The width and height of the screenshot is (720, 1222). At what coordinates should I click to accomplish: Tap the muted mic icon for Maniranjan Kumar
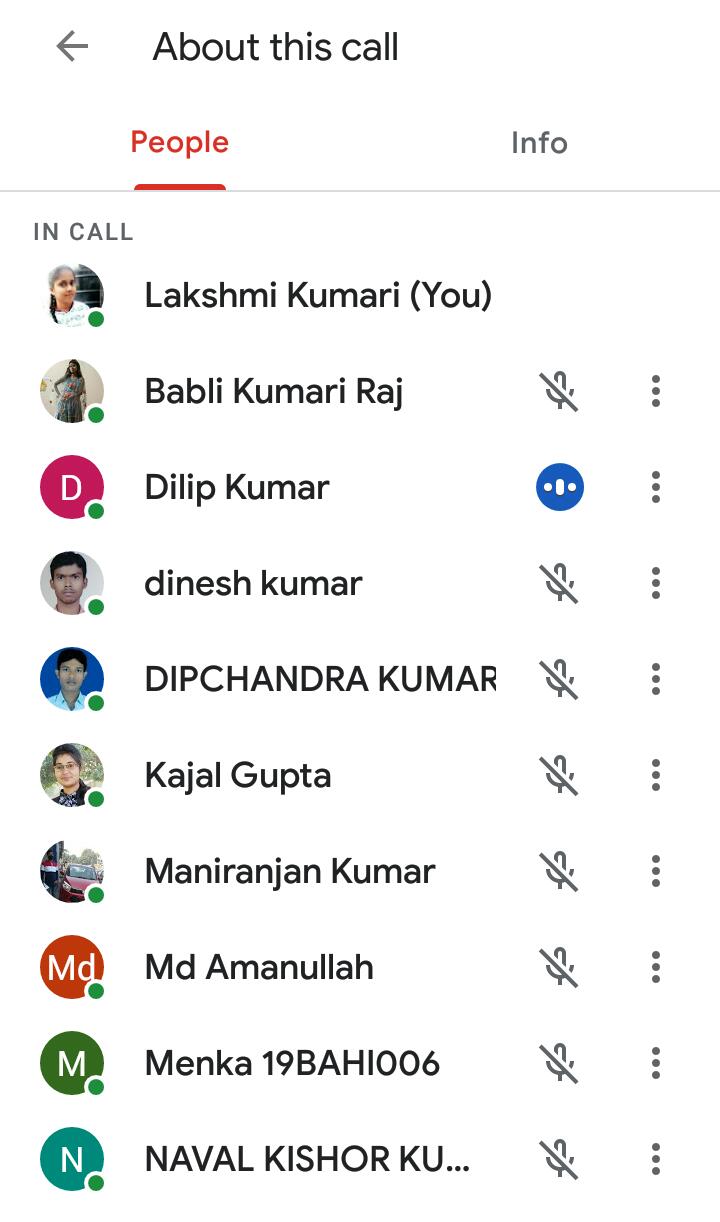click(560, 871)
